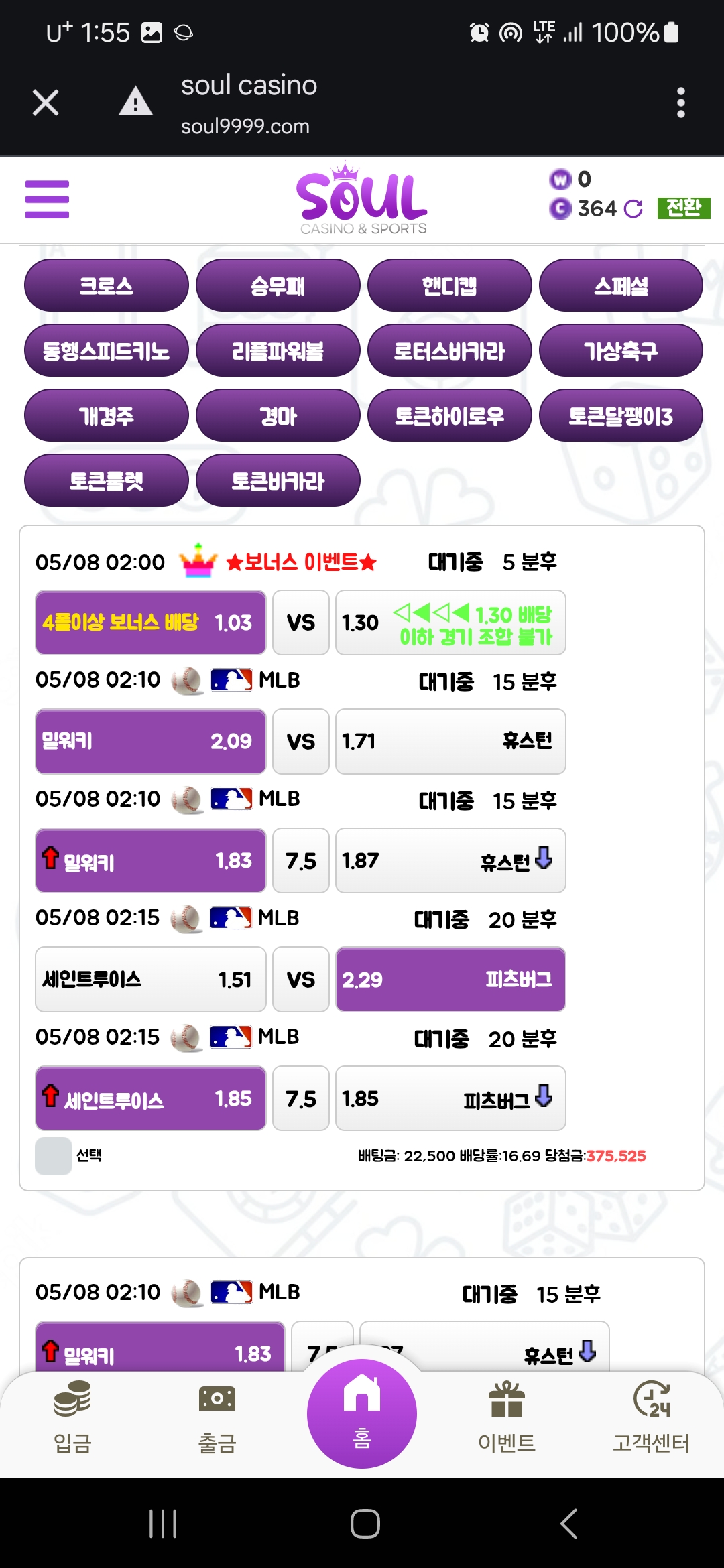This screenshot has width=724, height=1568.
Task: Pick 세인트루이스 at 1.51 odds
Action: coord(151,980)
